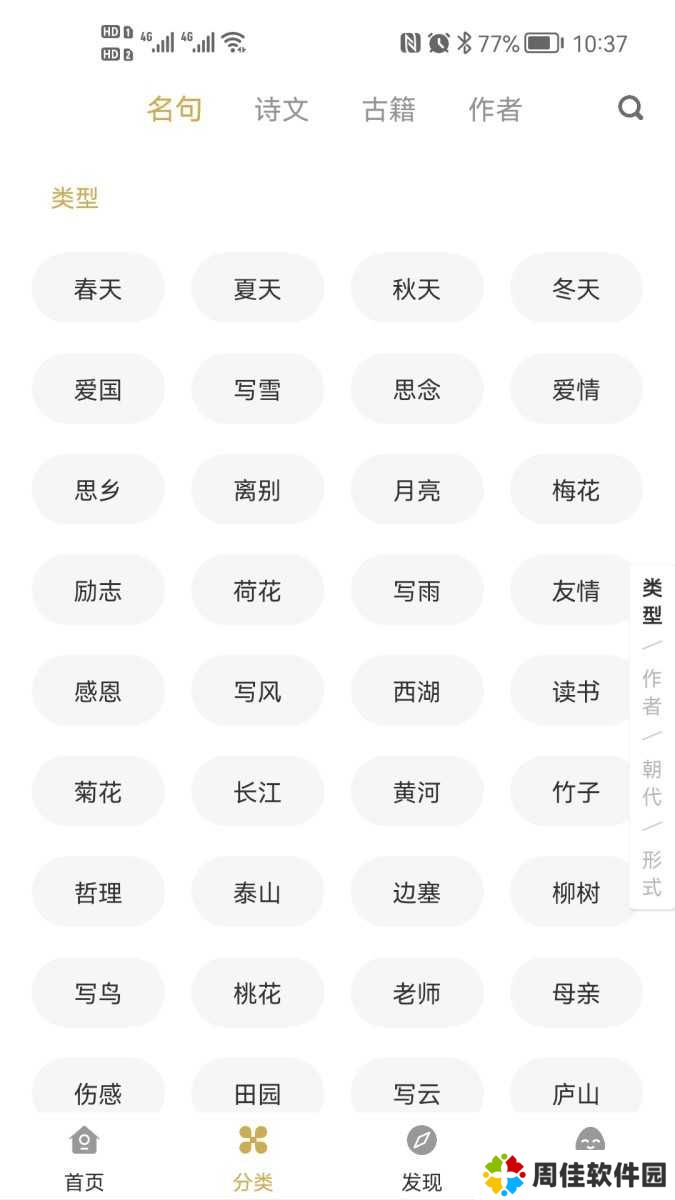This screenshot has width=675, height=1200.
Task: Switch to the 诗文 tab
Action: (x=281, y=109)
